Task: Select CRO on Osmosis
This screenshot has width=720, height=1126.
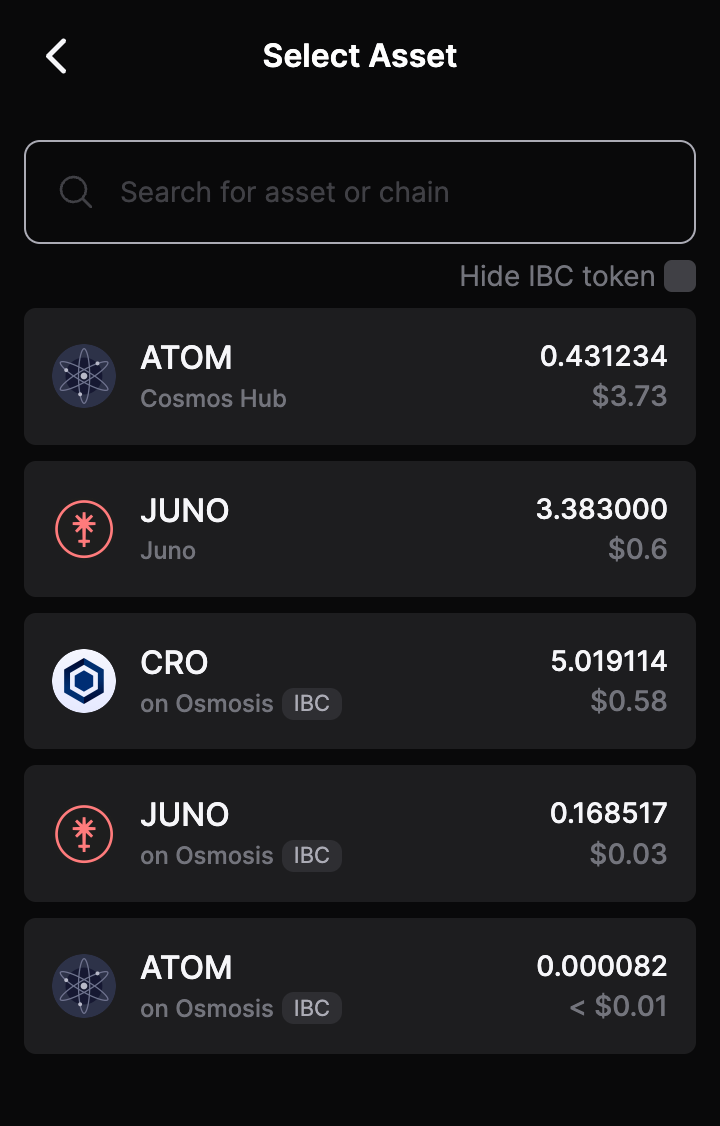Action: [x=360, y=681]
